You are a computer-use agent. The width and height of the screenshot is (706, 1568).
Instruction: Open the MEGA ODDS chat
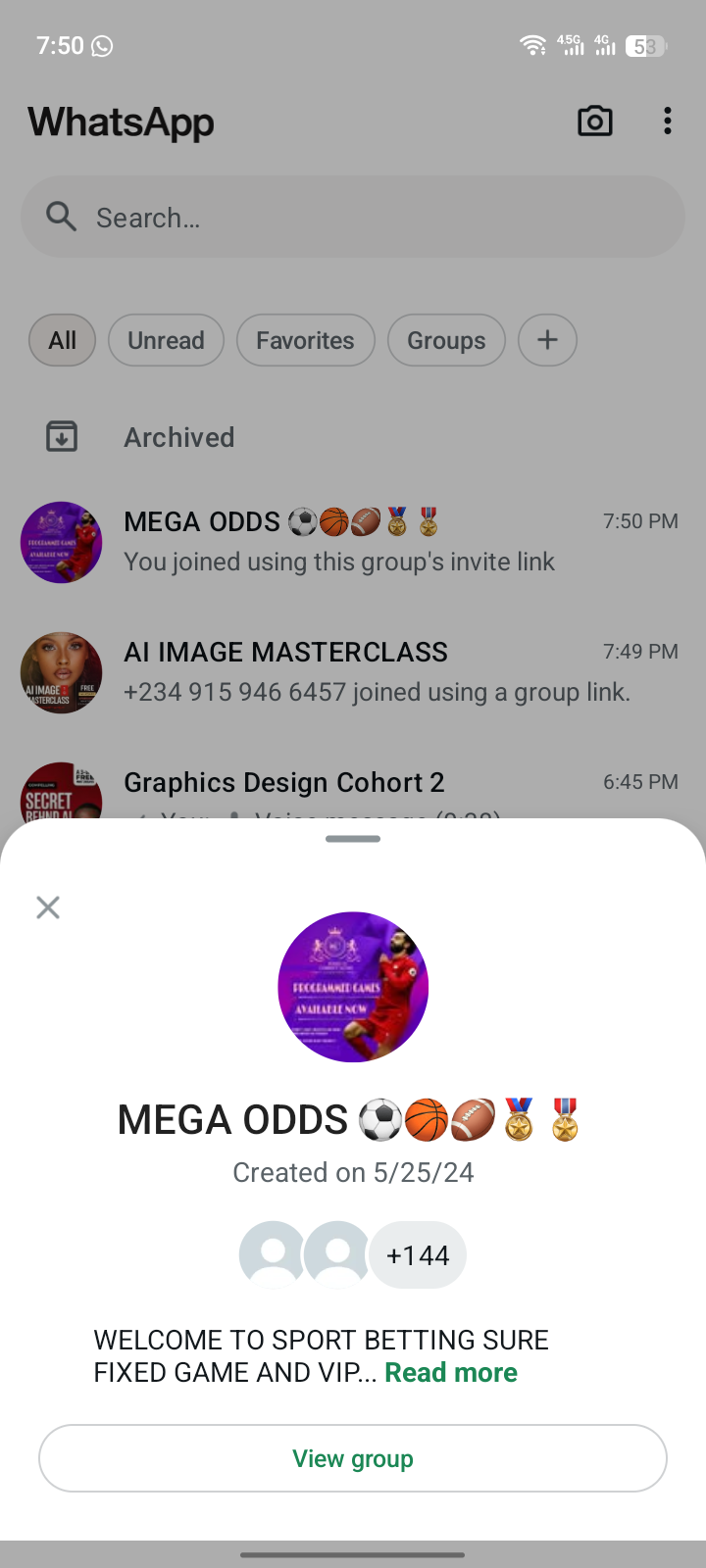pyautogui.click(x=353, y=542)
